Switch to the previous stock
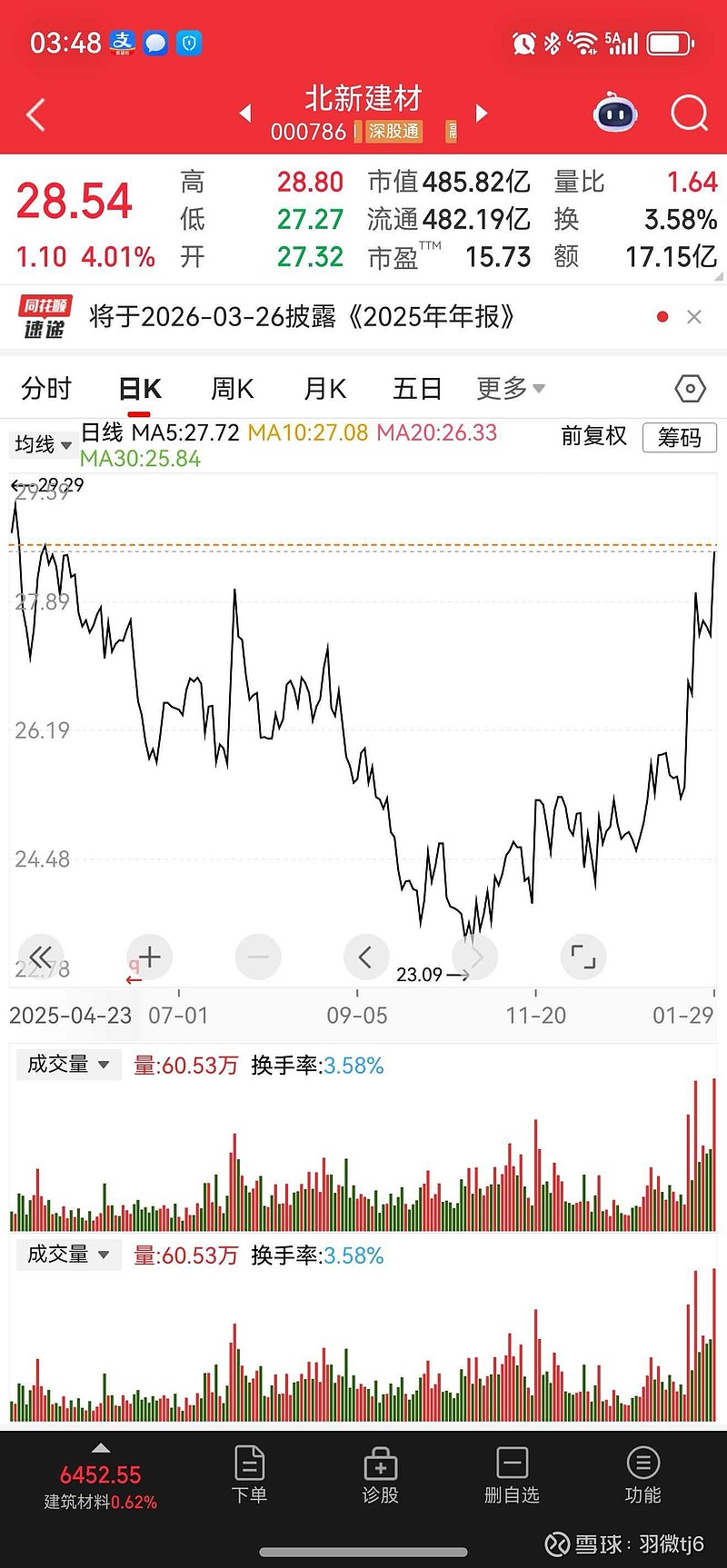Image resolution: width=727 pixels, height=1568 pixels. (x=245, y=114)
